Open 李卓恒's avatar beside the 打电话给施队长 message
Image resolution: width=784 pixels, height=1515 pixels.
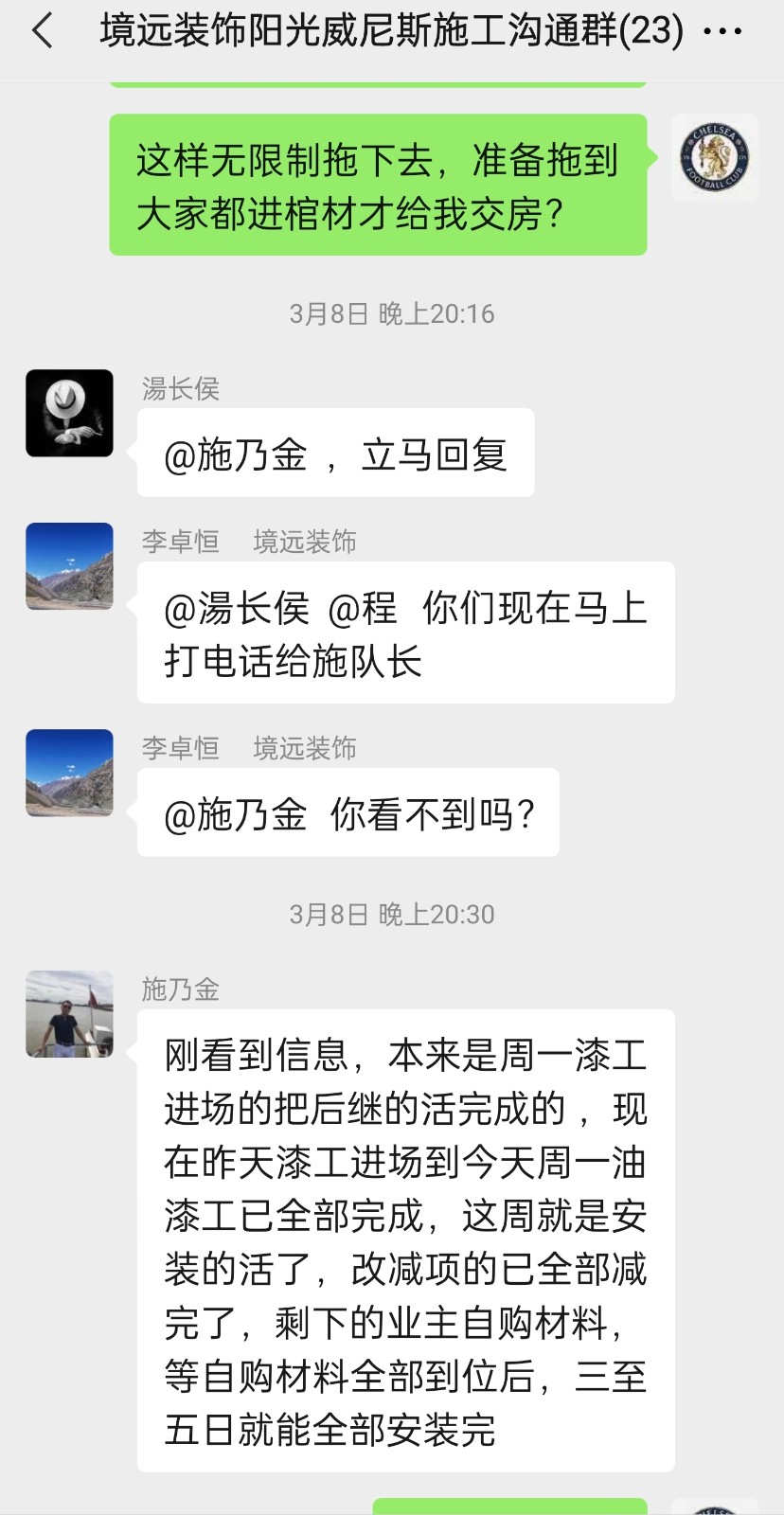[x=69, y=566]
